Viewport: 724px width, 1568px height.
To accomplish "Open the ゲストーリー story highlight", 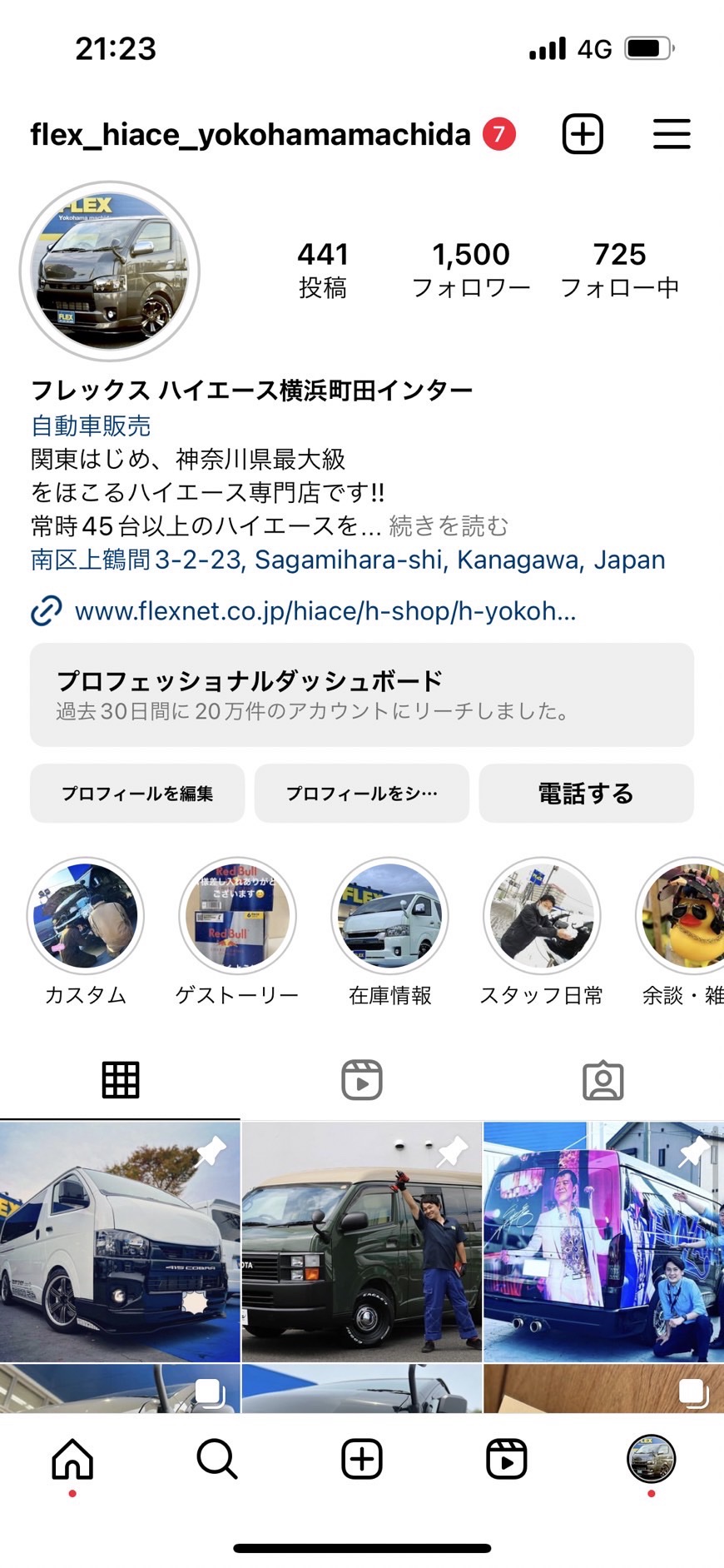I will (x=237, y=916).
